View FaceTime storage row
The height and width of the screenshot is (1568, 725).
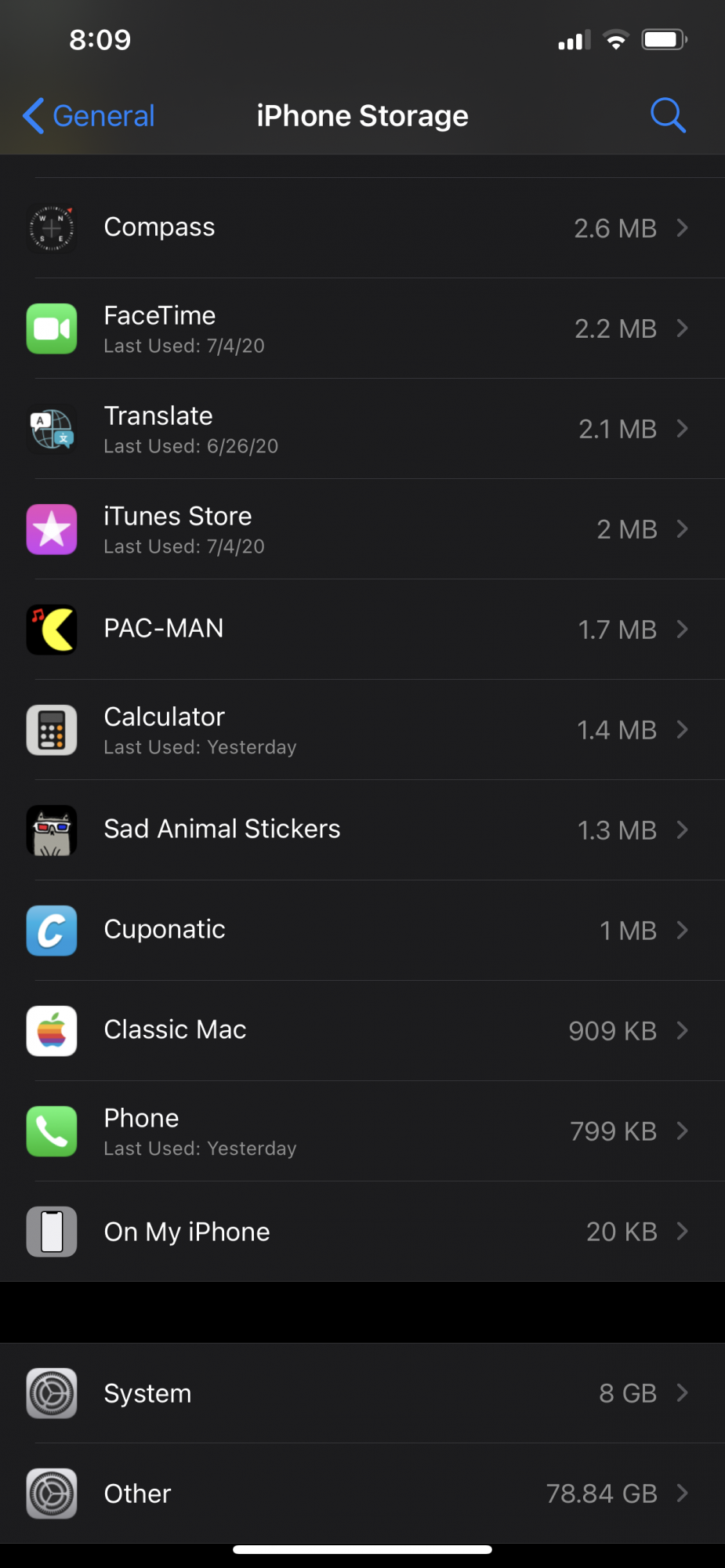pyautogui.click(x=362, y=328)
